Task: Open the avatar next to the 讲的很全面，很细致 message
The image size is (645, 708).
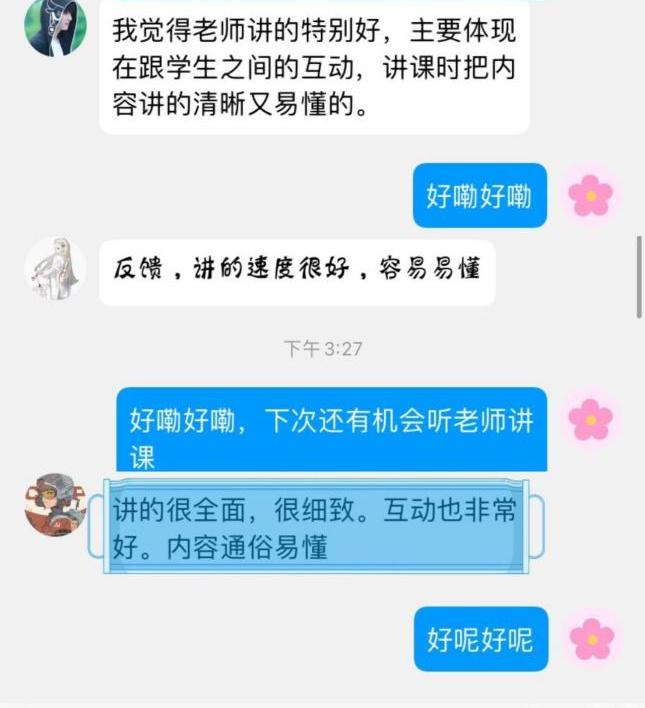Action: 55,504
